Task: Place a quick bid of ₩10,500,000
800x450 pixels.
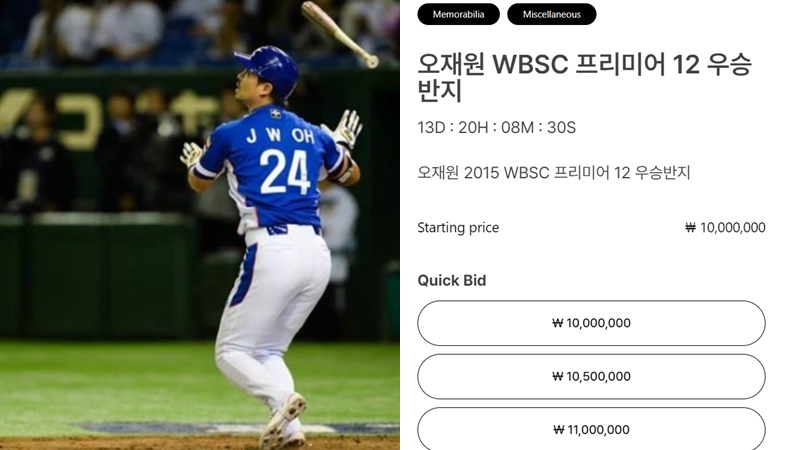Action: (591, 377)
